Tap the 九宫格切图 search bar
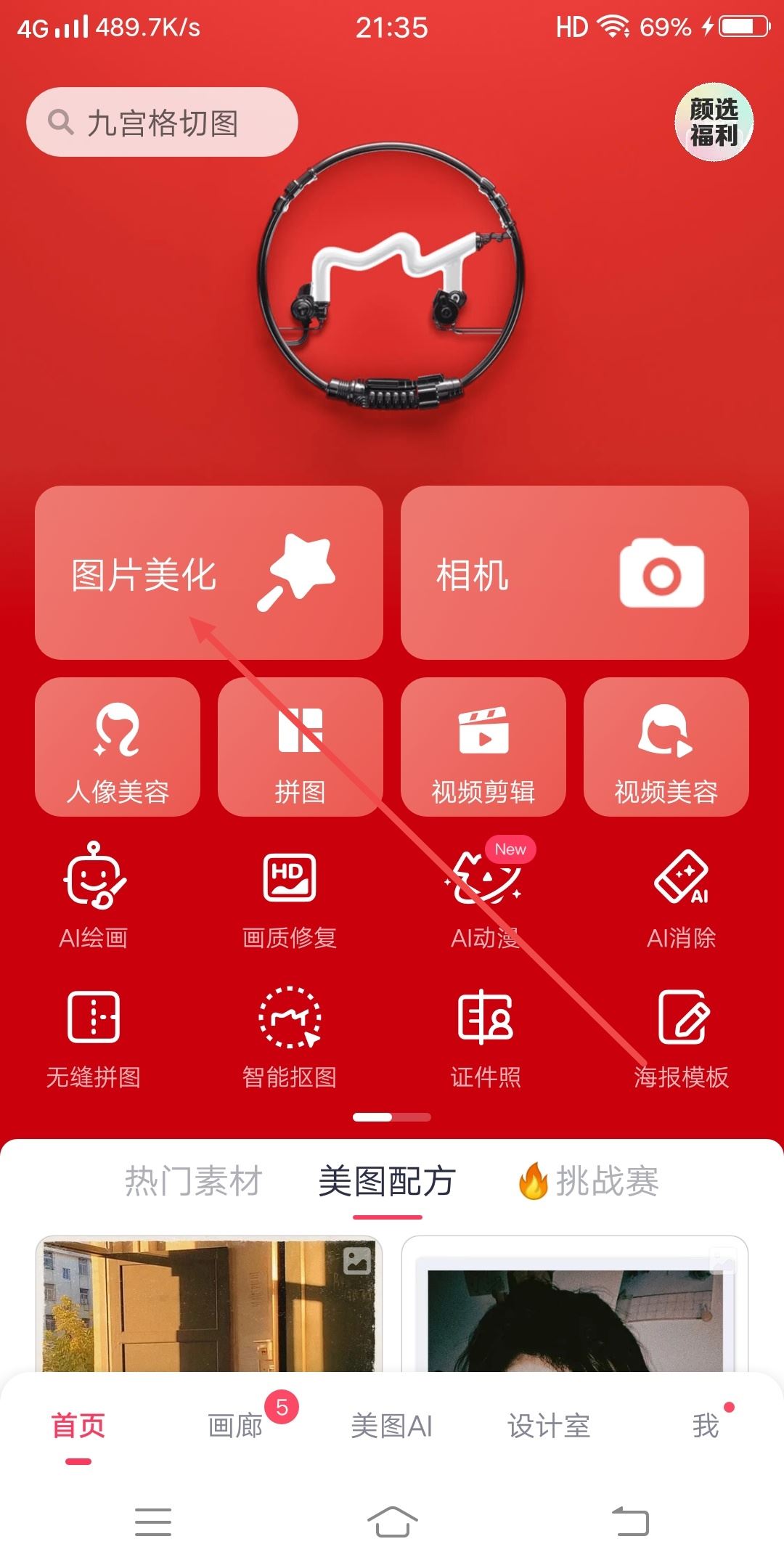 pos(161,121)
